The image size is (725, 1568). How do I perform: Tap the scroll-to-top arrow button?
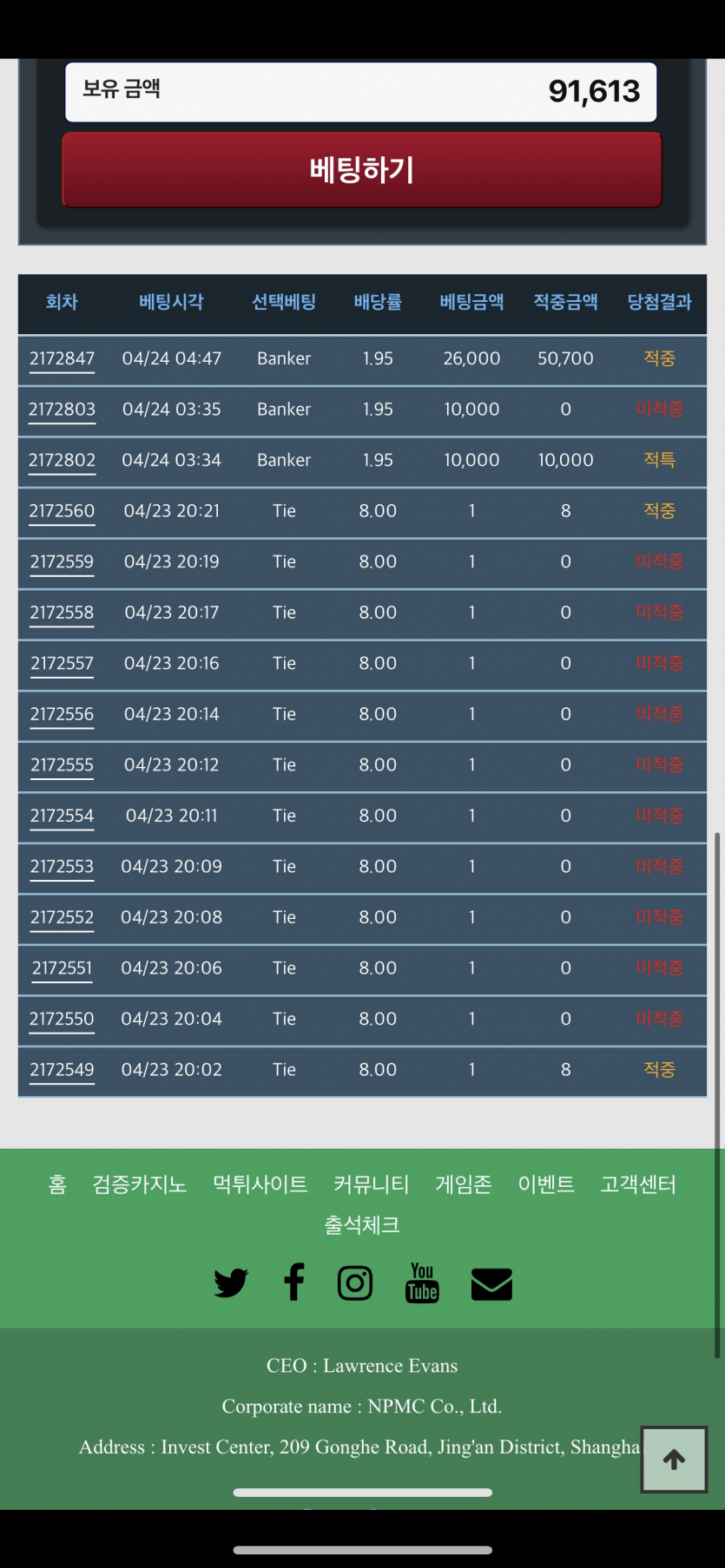(674, 1460)
